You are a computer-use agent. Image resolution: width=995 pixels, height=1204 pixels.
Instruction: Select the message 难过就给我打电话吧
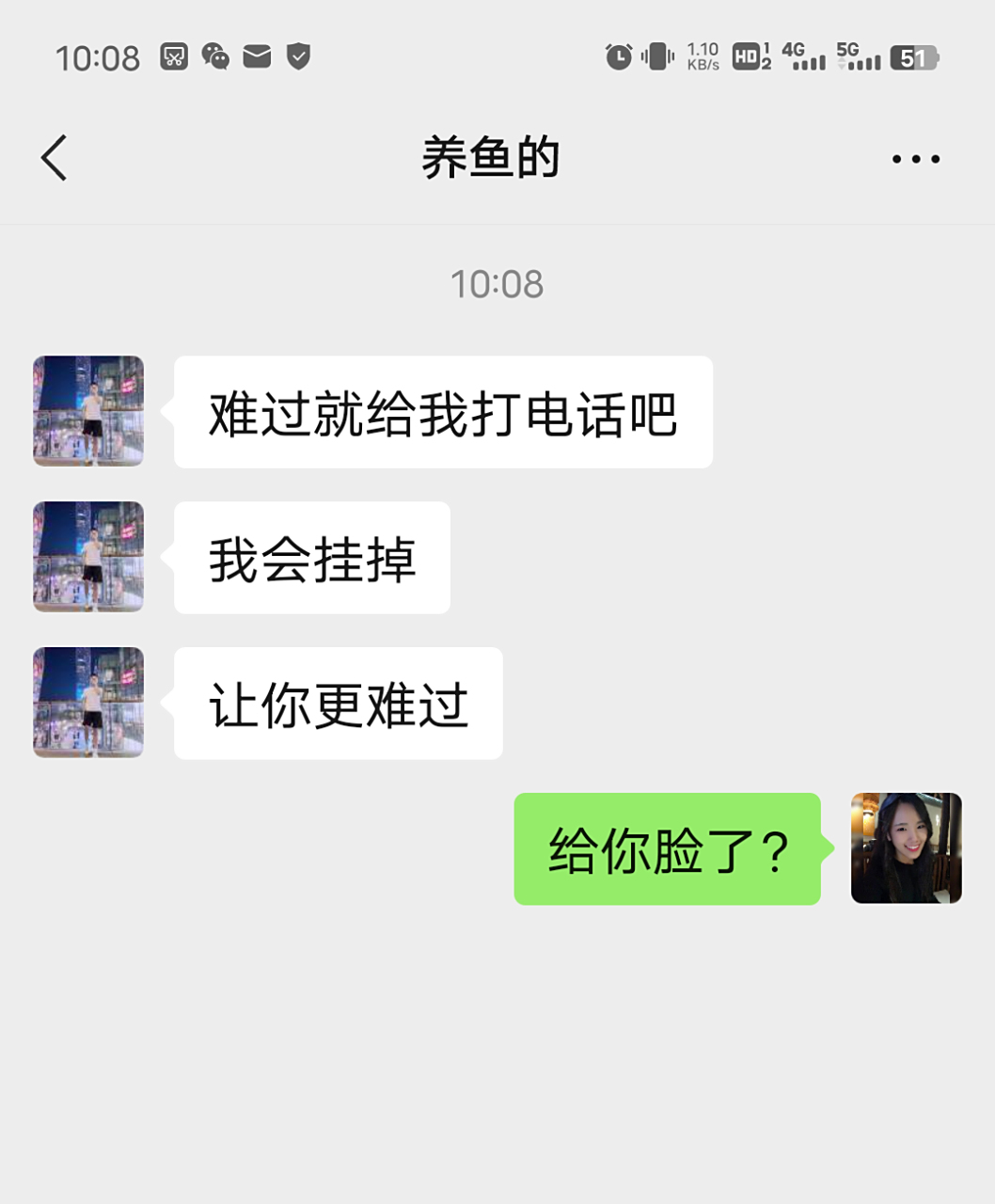click(442, 412)
